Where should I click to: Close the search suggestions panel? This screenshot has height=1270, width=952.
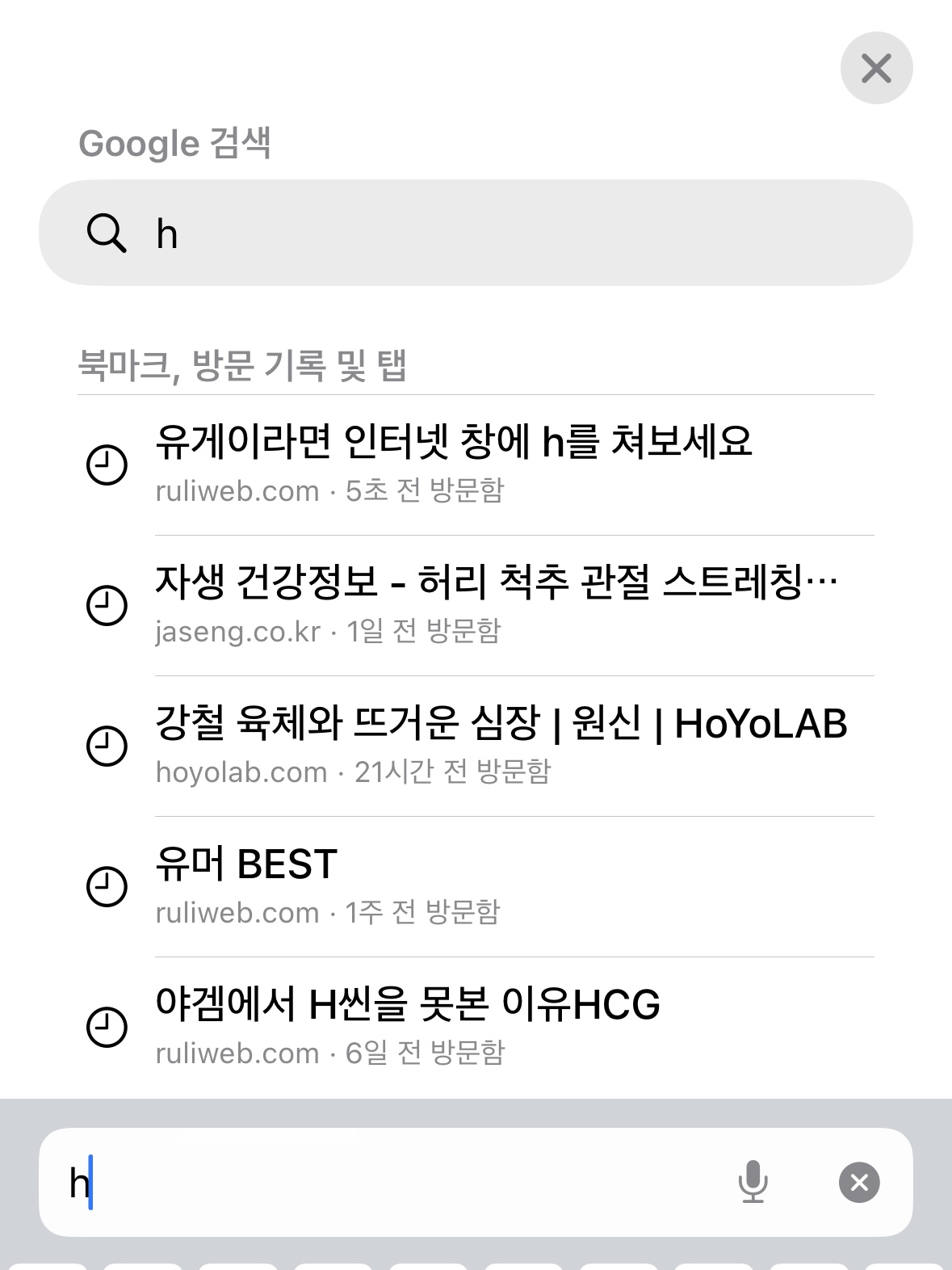(x=876, y=69)
